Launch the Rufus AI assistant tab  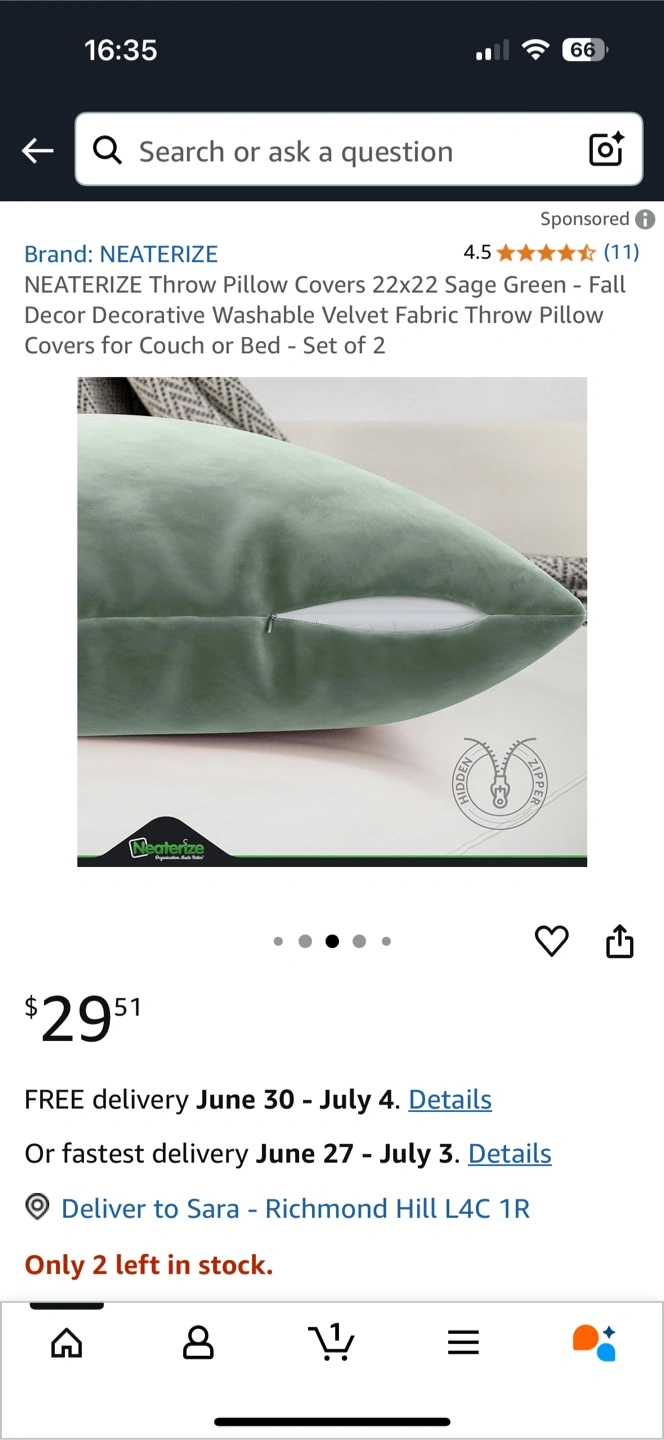[x=594, y=1342]
